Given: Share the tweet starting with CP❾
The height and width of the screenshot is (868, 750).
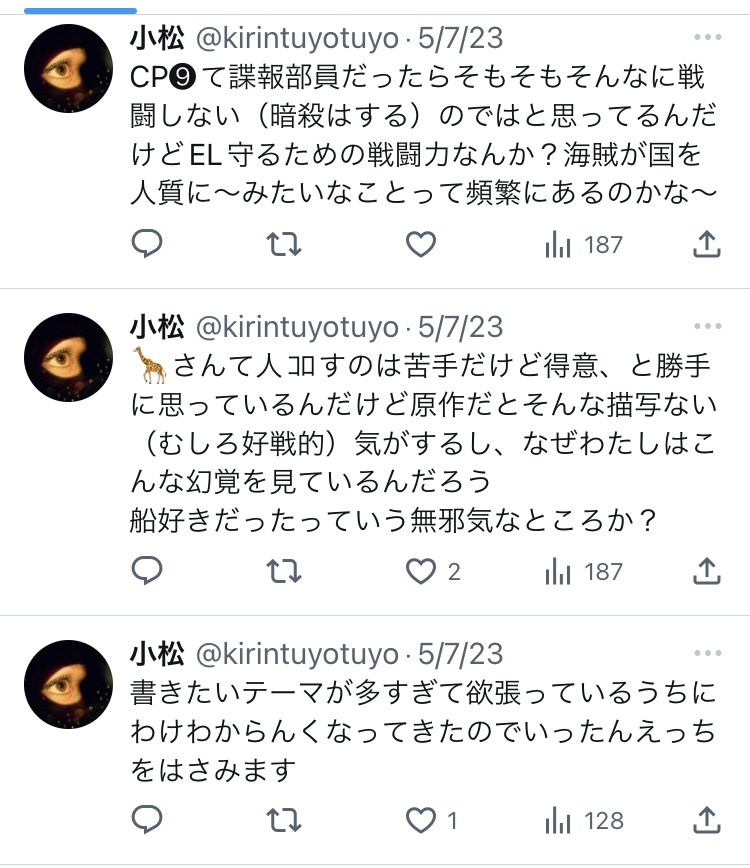Looking at the screenshot, I should click(x=707, y=244).
